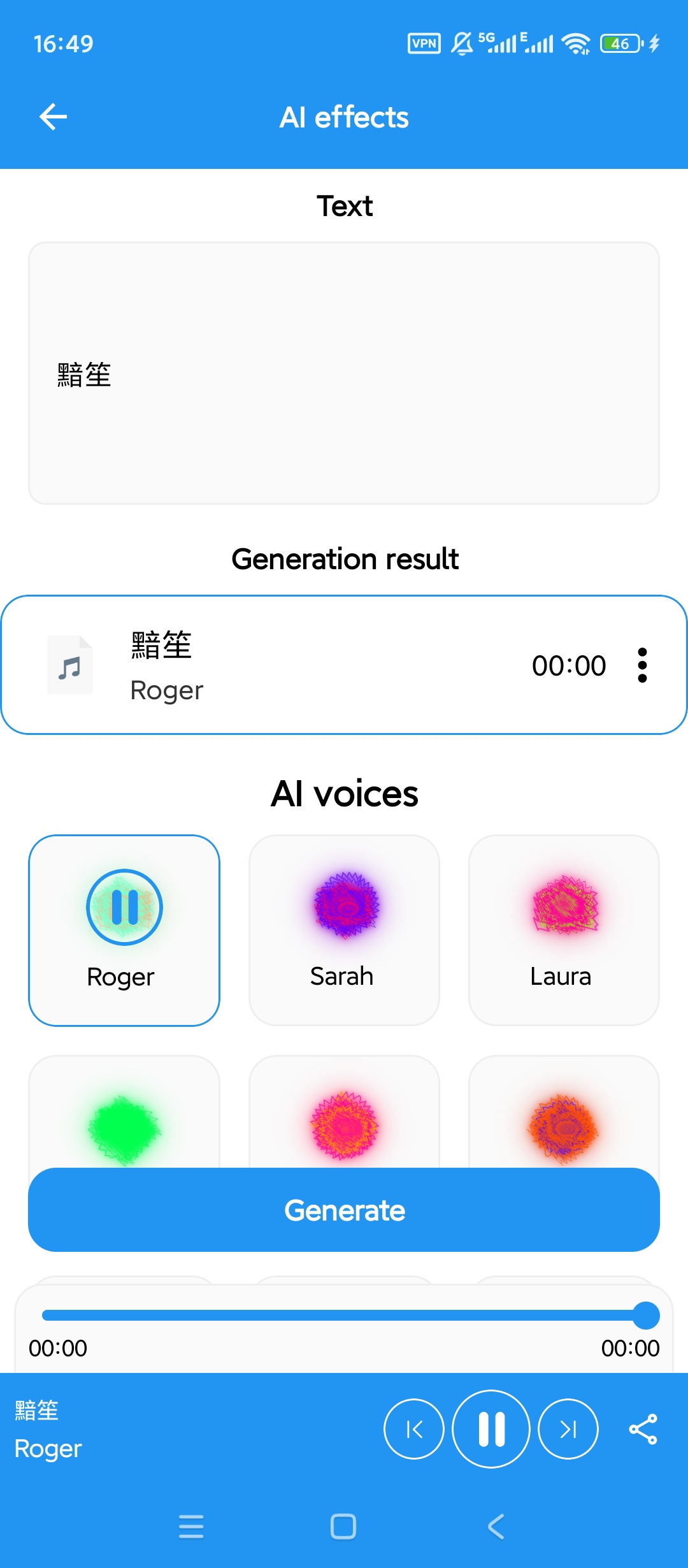The height and width of the screenshot is (1568, 688).
Task: Select the green voice in the second row
Action: 124,1125
